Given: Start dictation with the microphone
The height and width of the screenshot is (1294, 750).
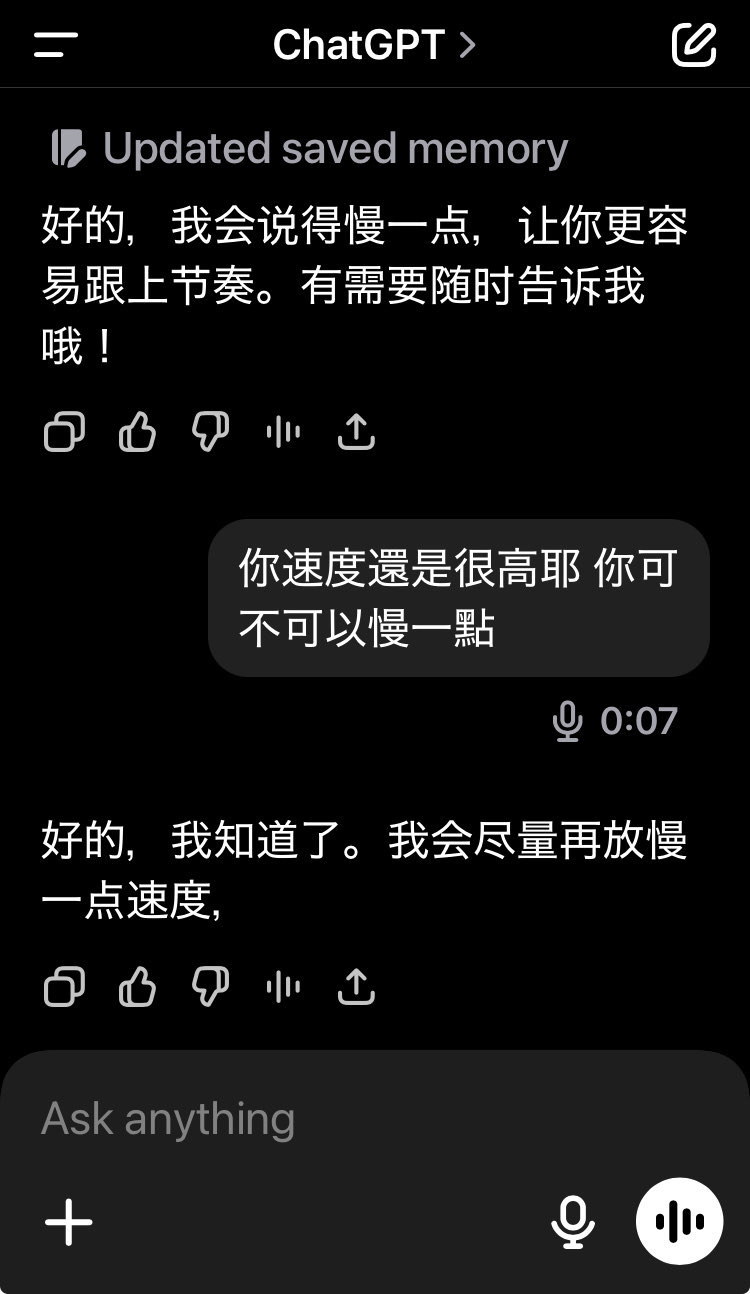Looking at the screenshot, I should 573,1222.
